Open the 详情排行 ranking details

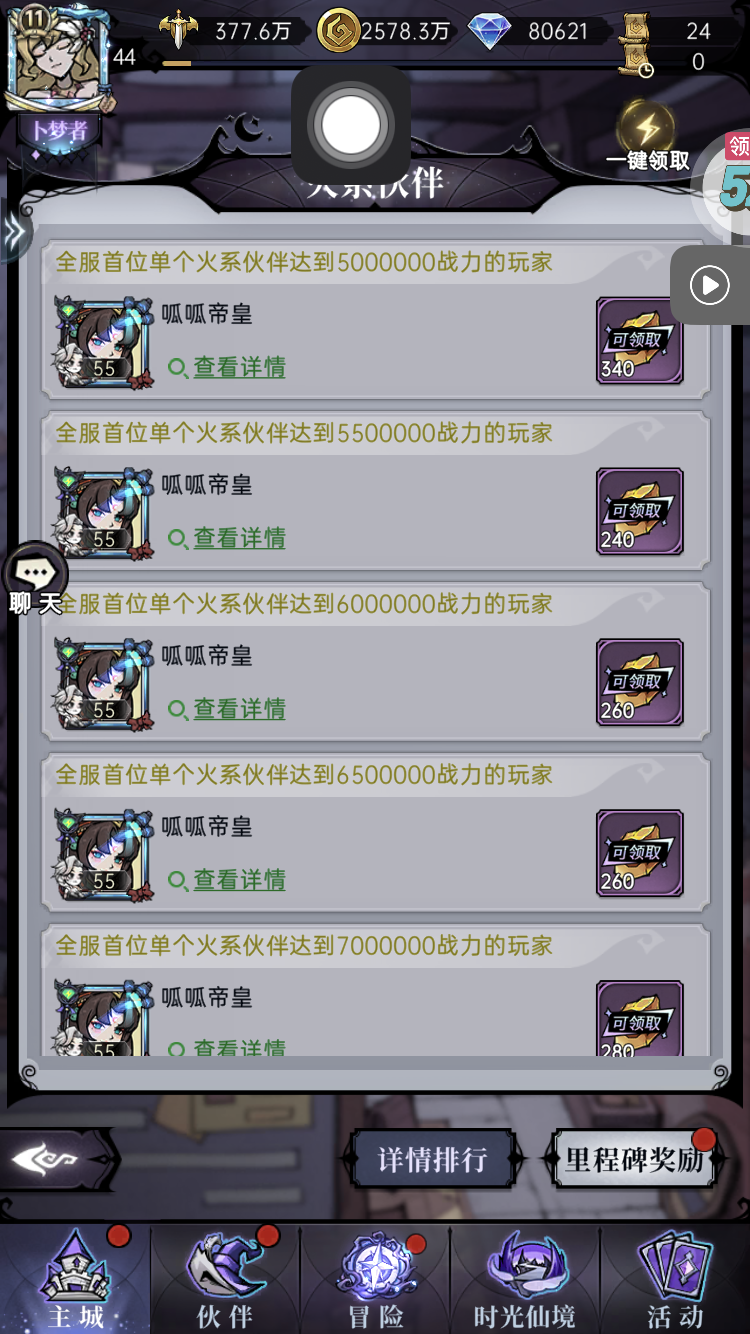click(x=432, y=1160)
